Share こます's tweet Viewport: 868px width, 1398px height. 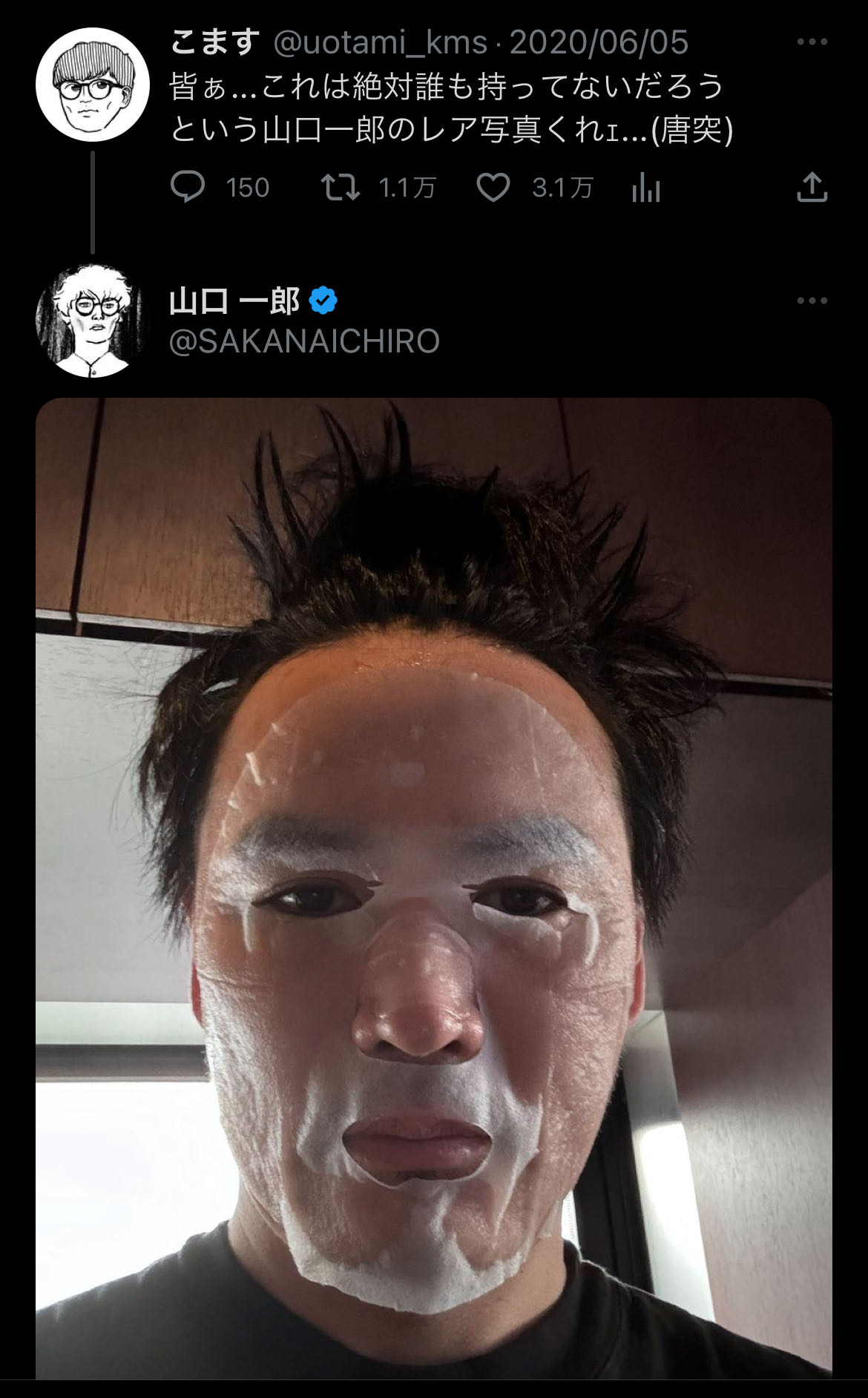click(x=812, y=187)
